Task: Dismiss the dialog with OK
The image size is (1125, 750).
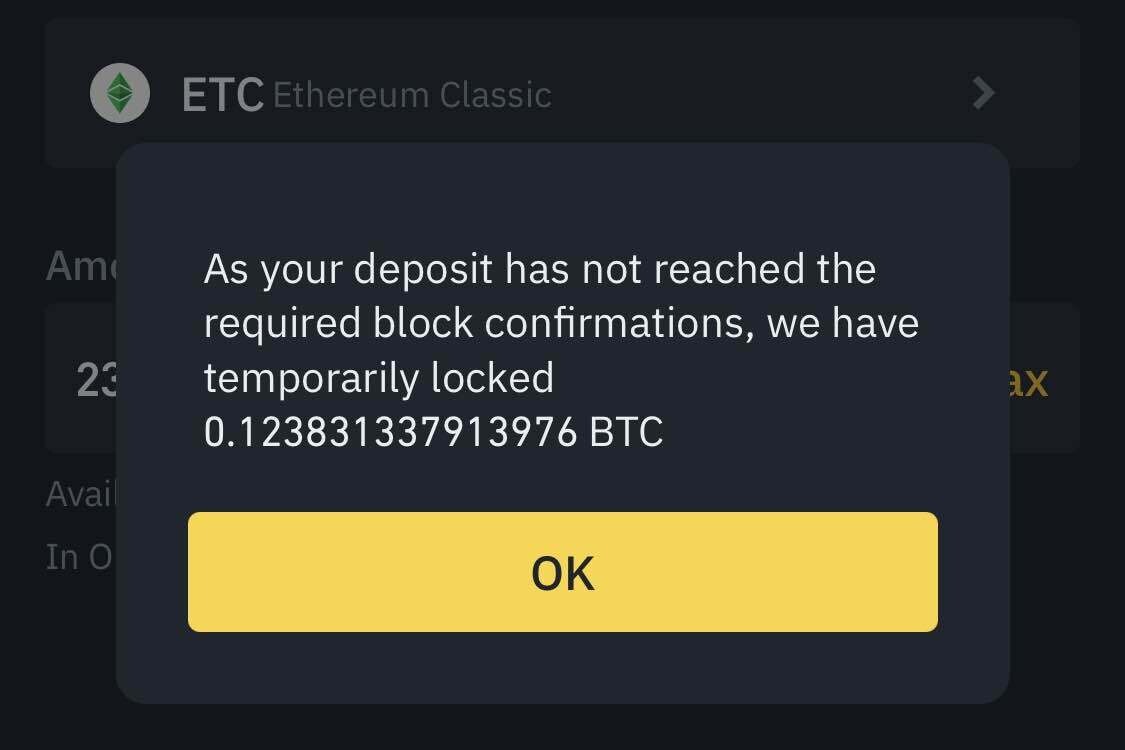Action: click(x=562, y=572)
